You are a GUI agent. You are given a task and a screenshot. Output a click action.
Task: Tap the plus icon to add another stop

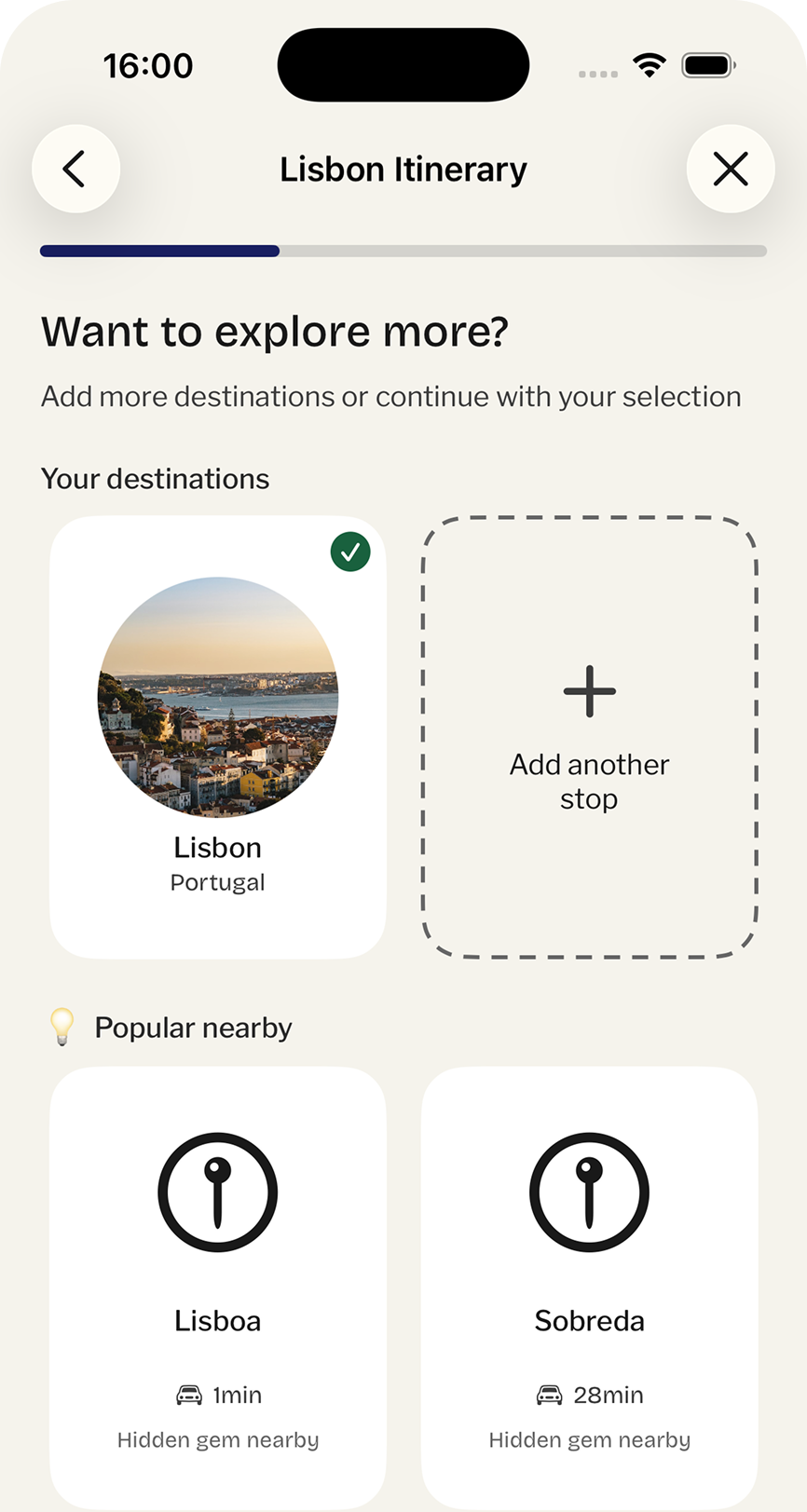[x=589, y=691]
